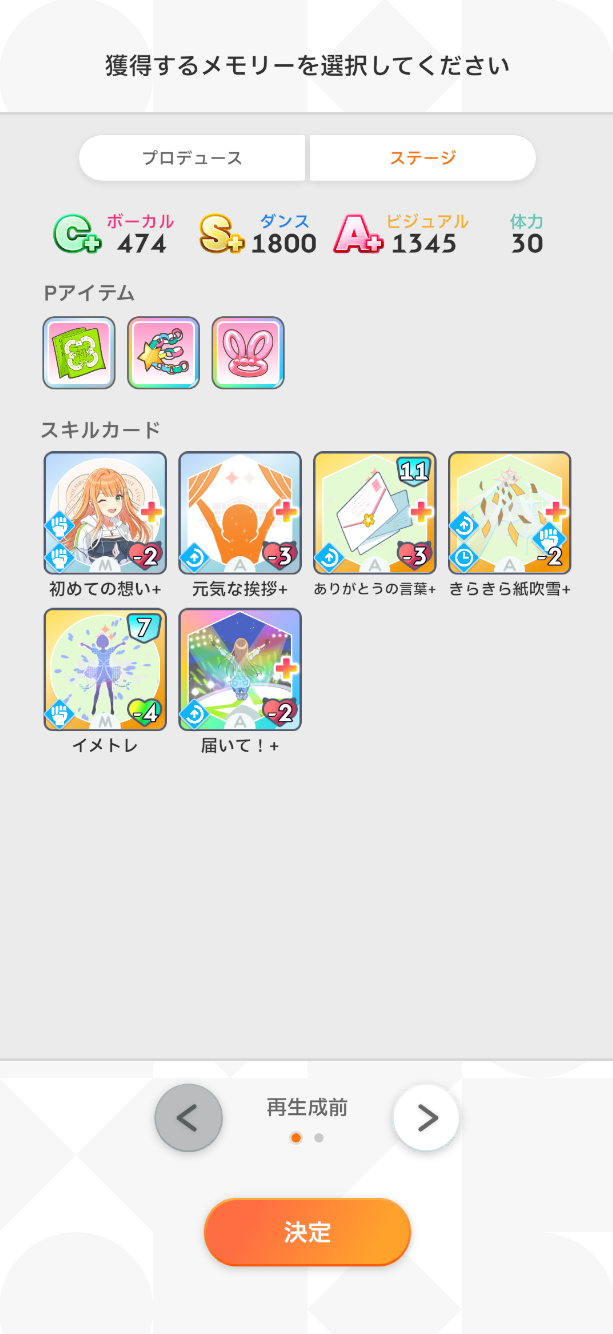The width and height of the screenshot is (613, 1334).
Task: Go to the previous memory page
Action: [188, 1117]
